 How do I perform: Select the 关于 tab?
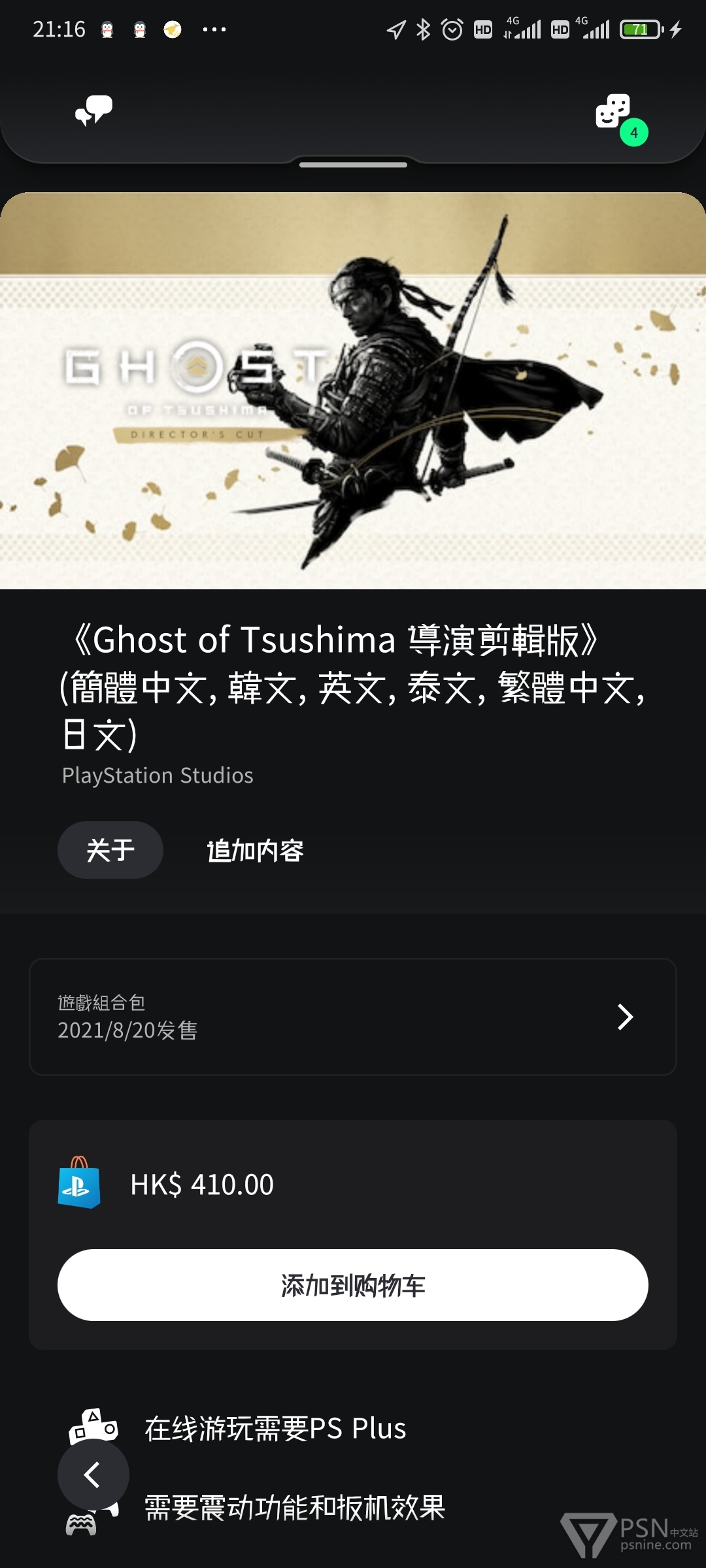(110, 850)
